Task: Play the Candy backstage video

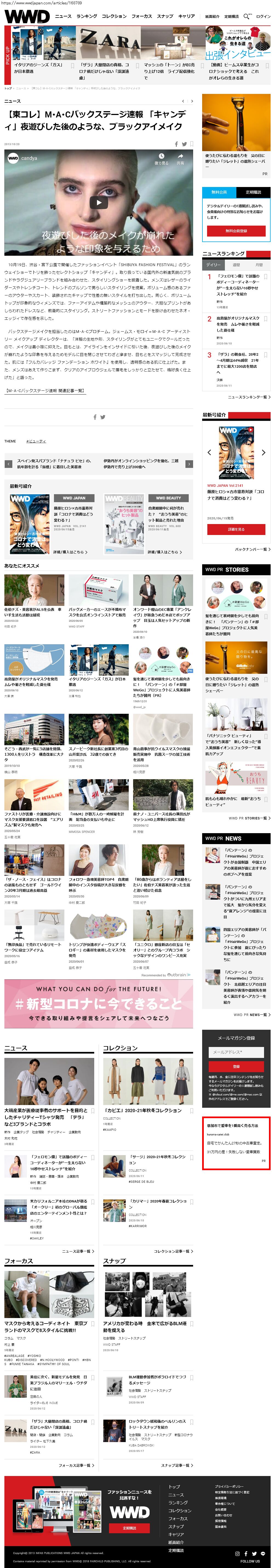Action: coord(99,203)
